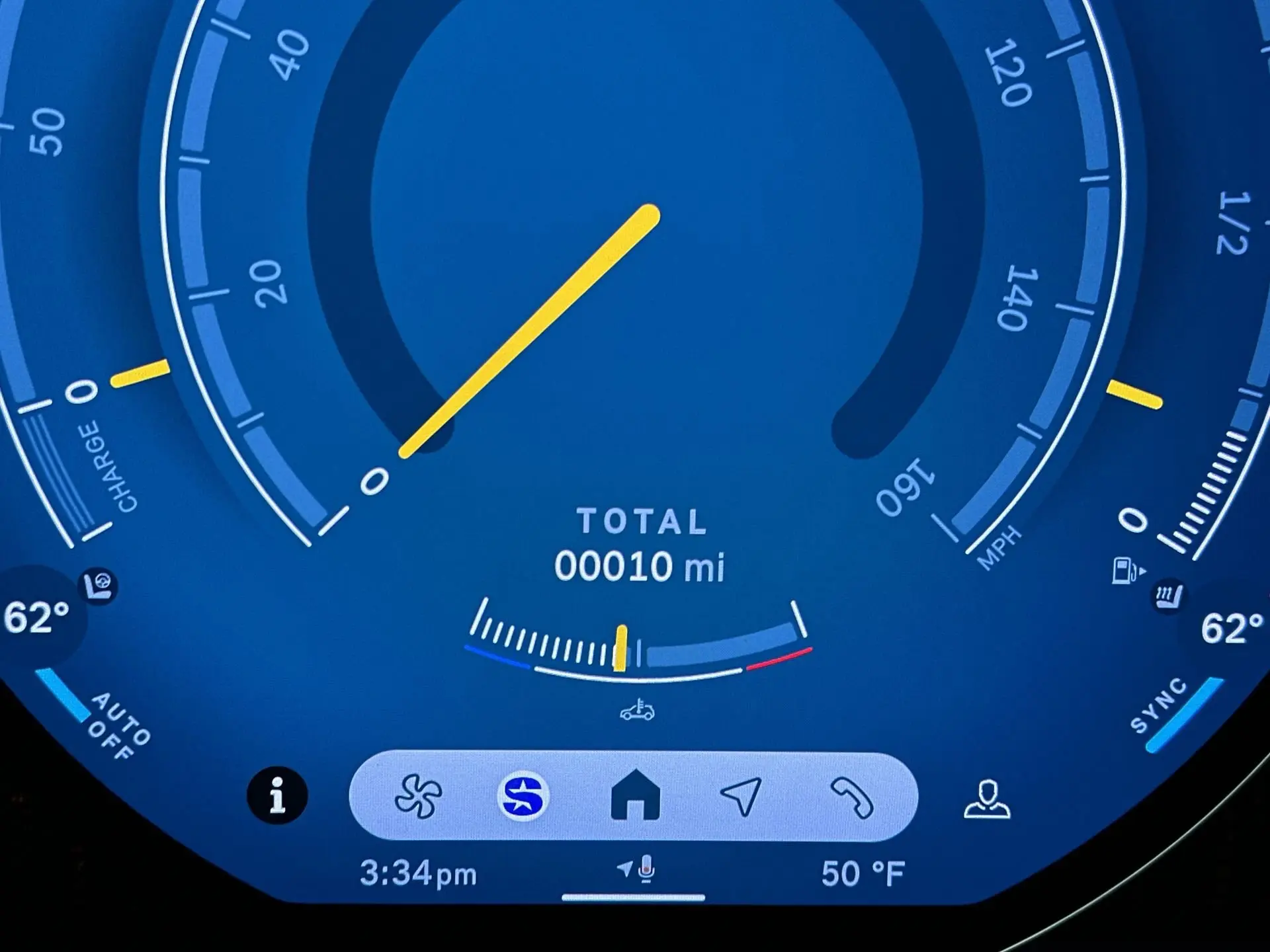Open the star shortcuts menu

523,796
